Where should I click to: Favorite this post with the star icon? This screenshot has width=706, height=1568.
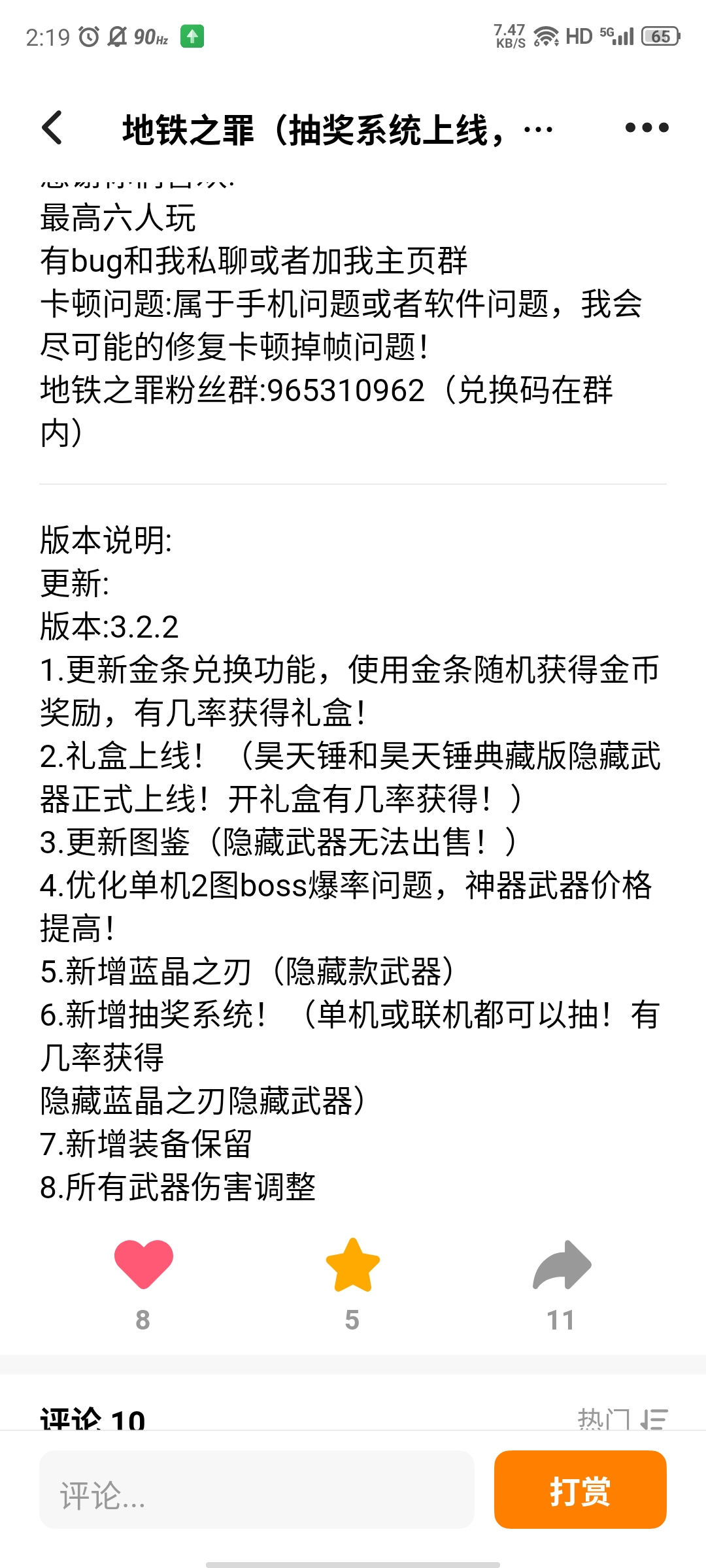pos(352,1266)
